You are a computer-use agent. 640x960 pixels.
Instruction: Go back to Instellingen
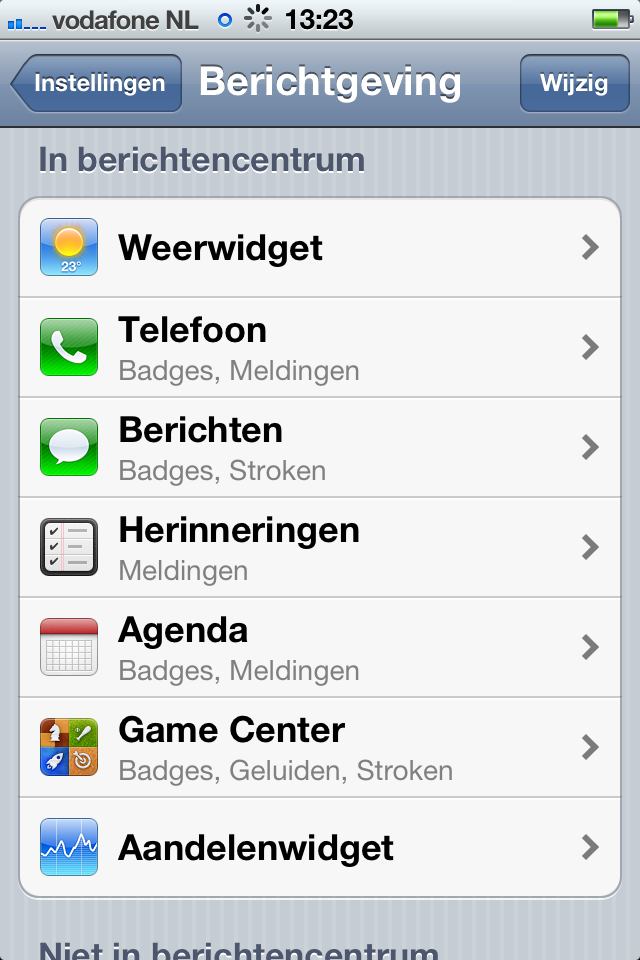coord(97,83)
